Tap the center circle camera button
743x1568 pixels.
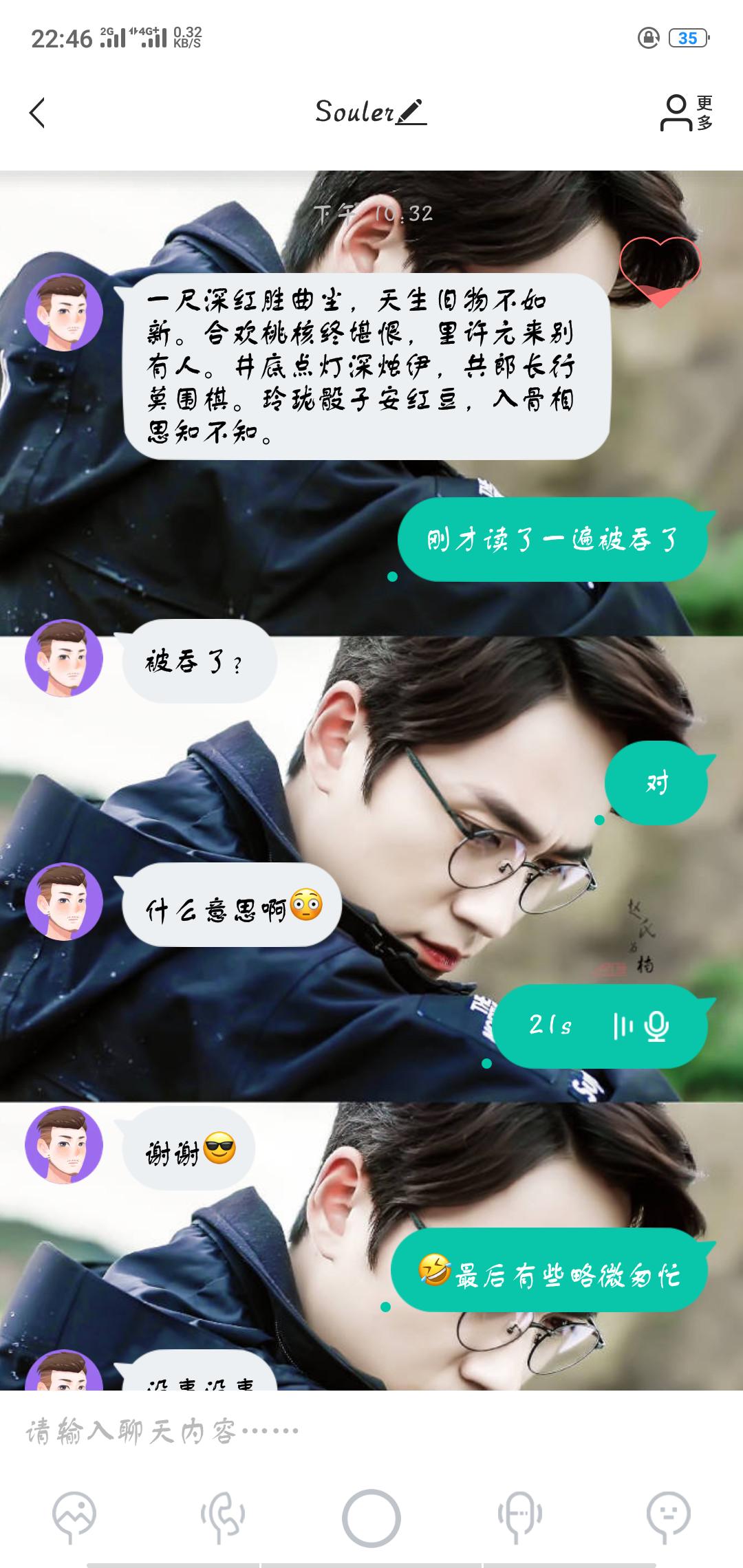[x=371, y=1518]
